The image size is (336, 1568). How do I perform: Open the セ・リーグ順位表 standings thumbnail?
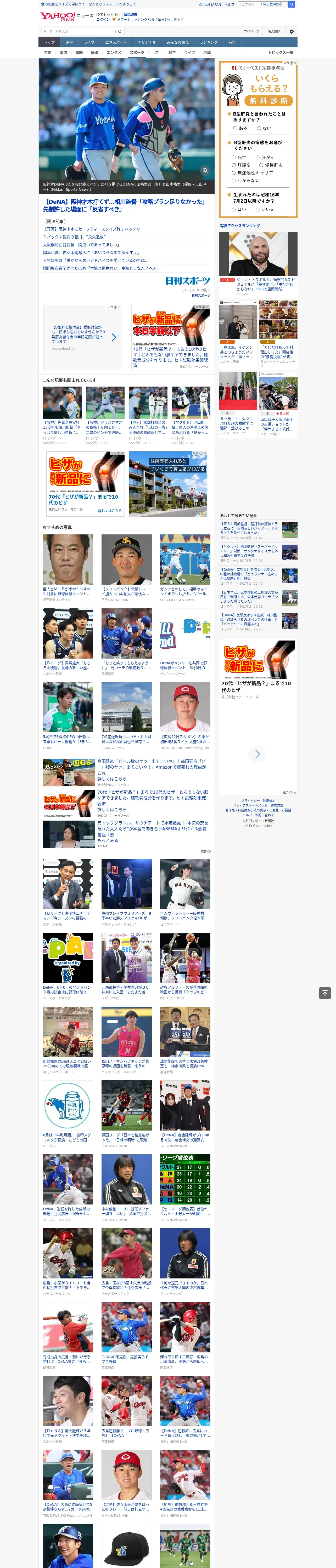[185, 1179]
